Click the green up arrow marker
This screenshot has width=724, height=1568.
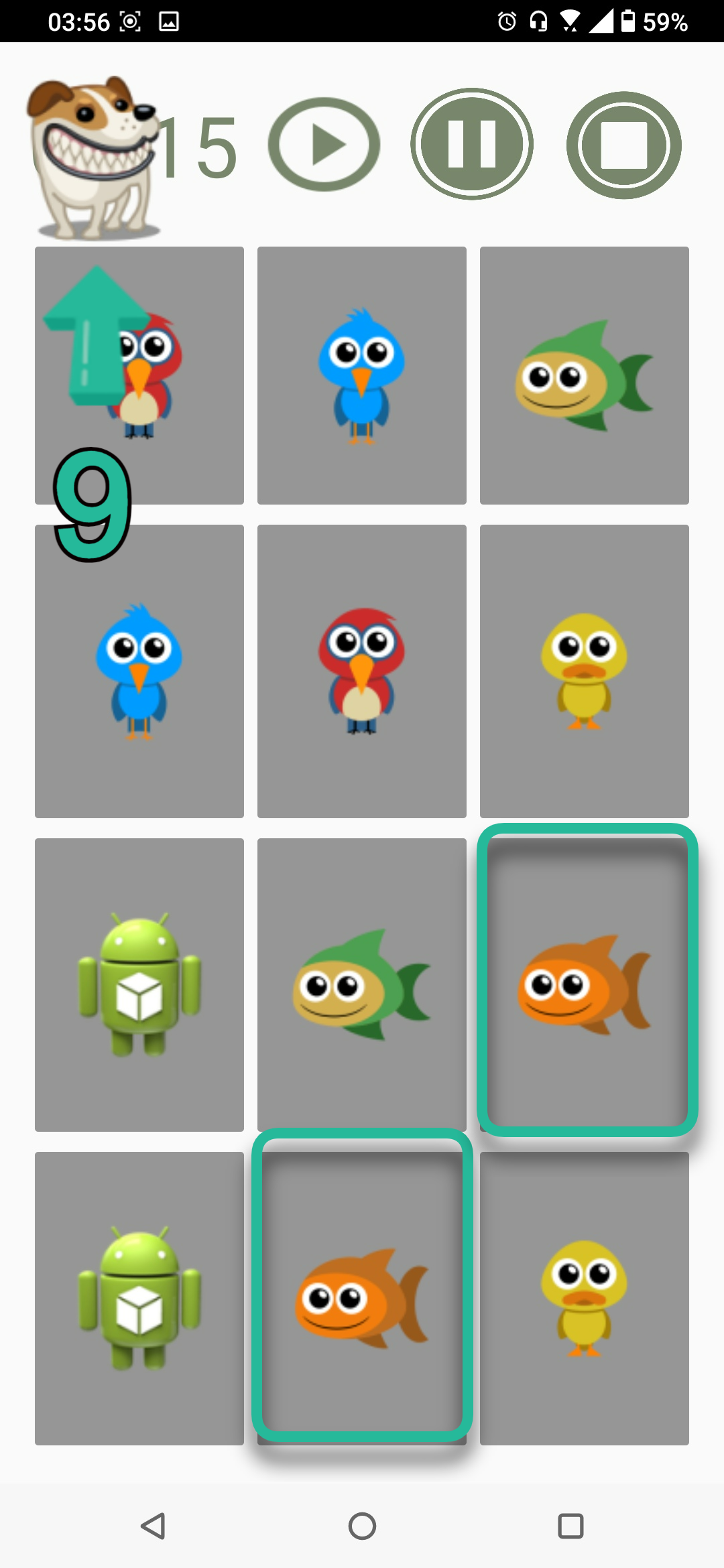coord(94,335)
